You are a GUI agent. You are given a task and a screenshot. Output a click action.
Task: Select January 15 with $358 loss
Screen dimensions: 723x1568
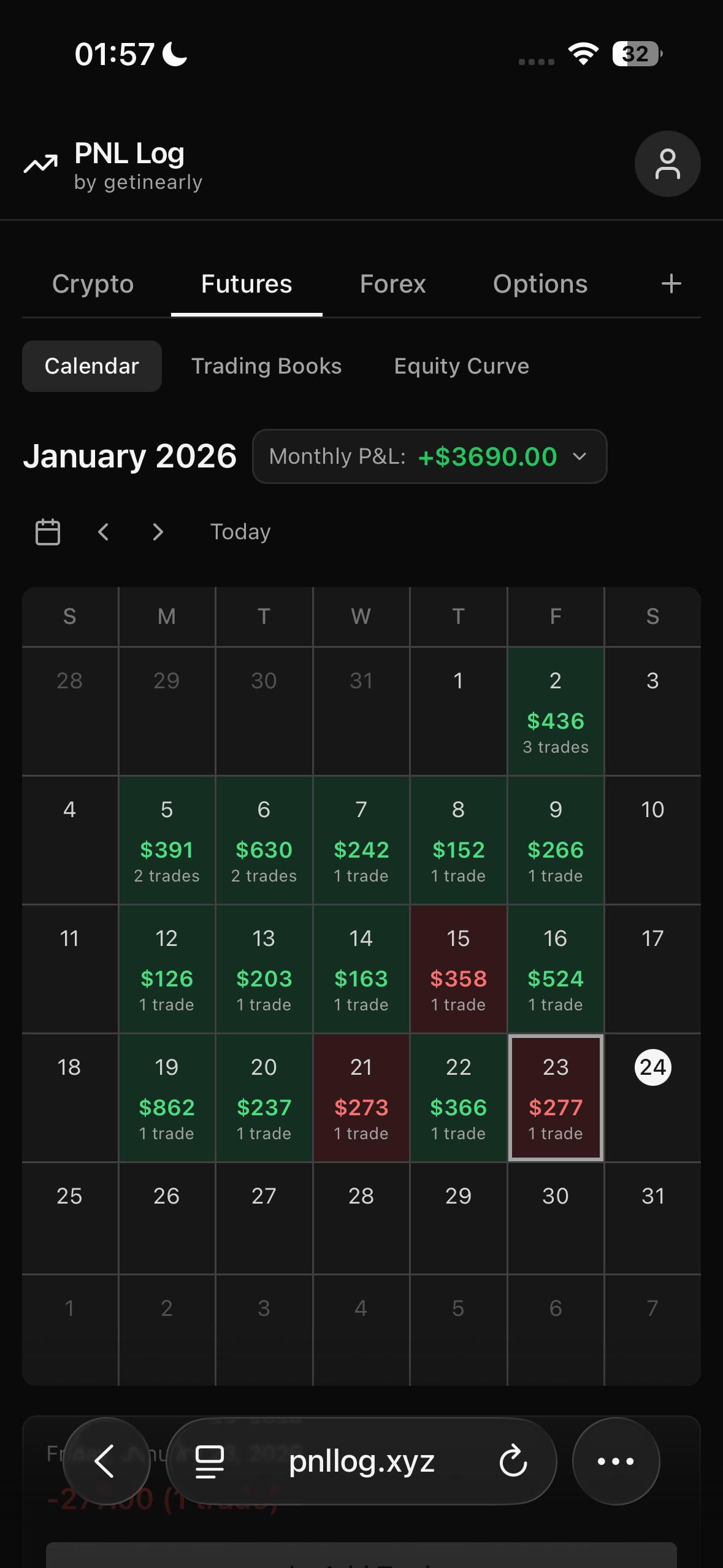coord(458,969)
